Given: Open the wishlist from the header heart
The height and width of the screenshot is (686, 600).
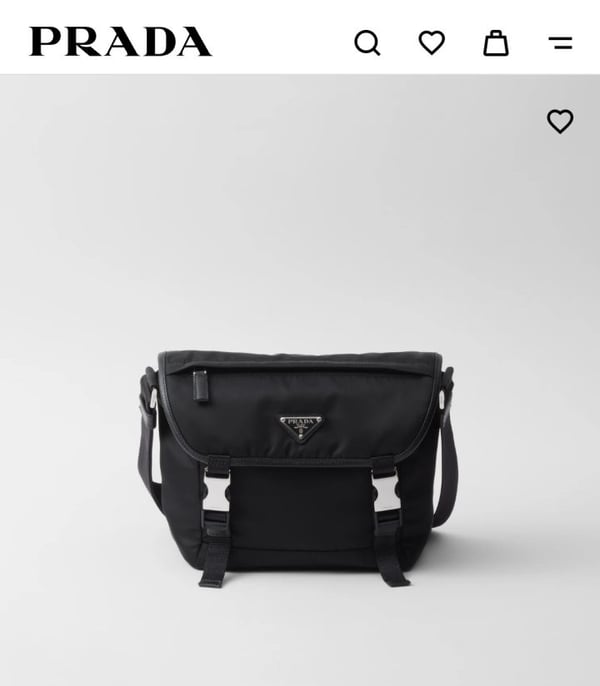Looking at the screenshot, I should [x=431, y=43].
